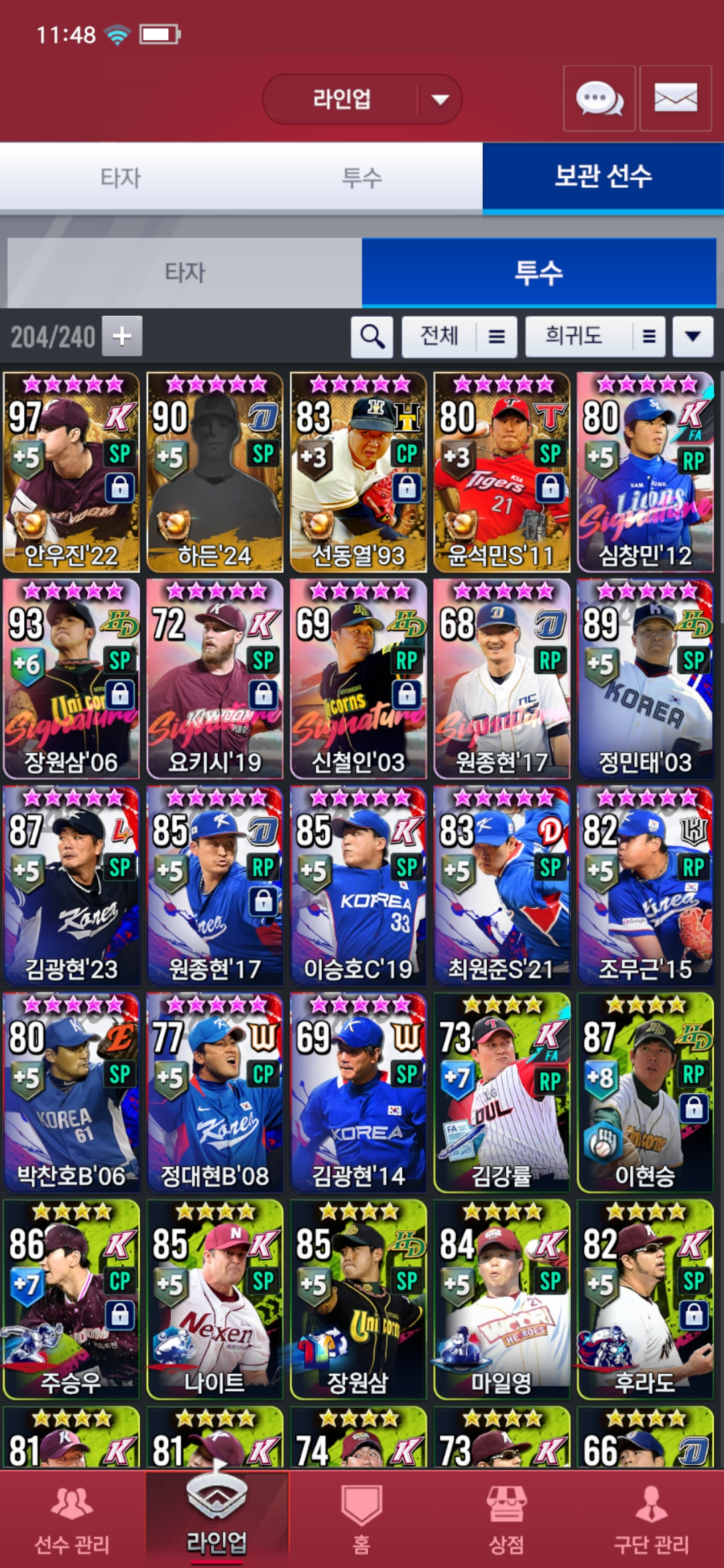
Task: Select the 선동열'93 player card
Action: [x=358, y=472]
